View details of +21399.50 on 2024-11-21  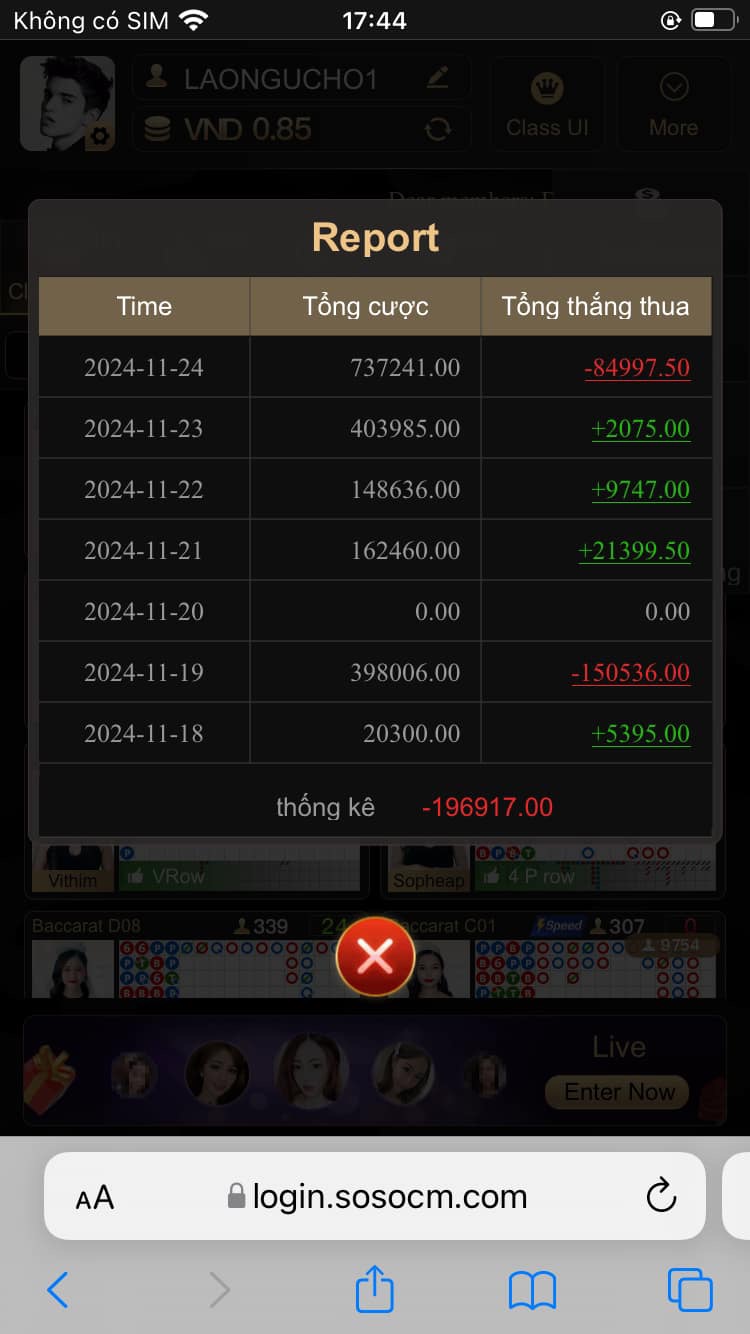pyautogui.click(x=634, y=551)
